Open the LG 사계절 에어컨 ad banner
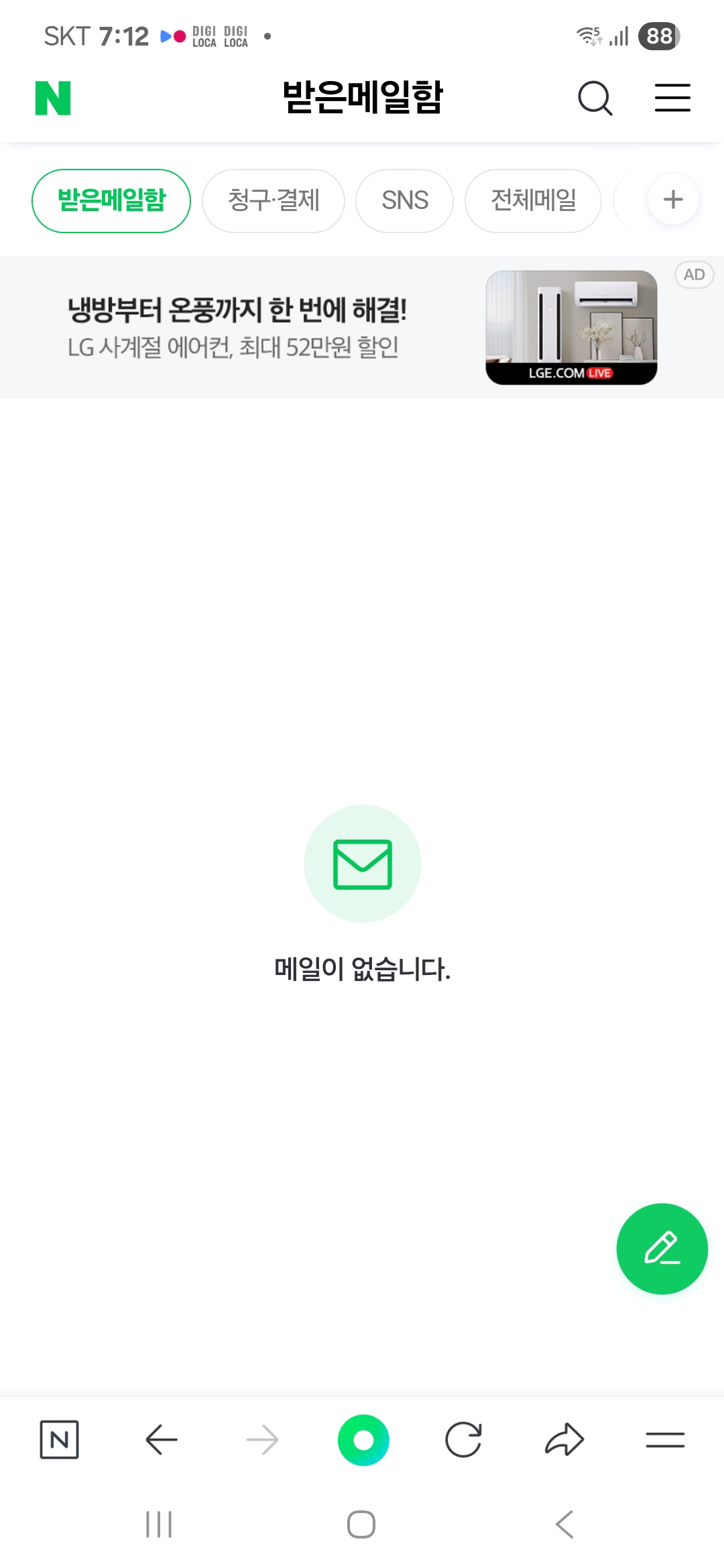 362,327
